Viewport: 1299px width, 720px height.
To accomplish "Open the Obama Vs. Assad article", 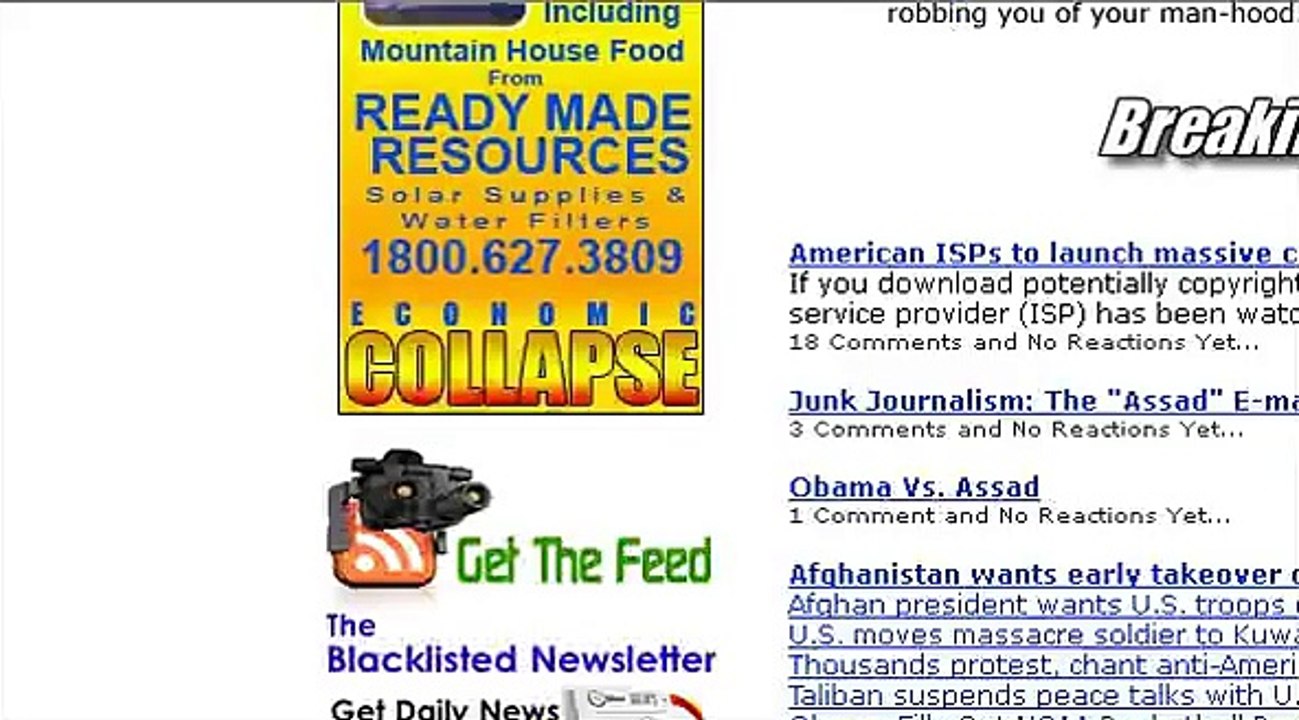I will [x=914, y=487].
